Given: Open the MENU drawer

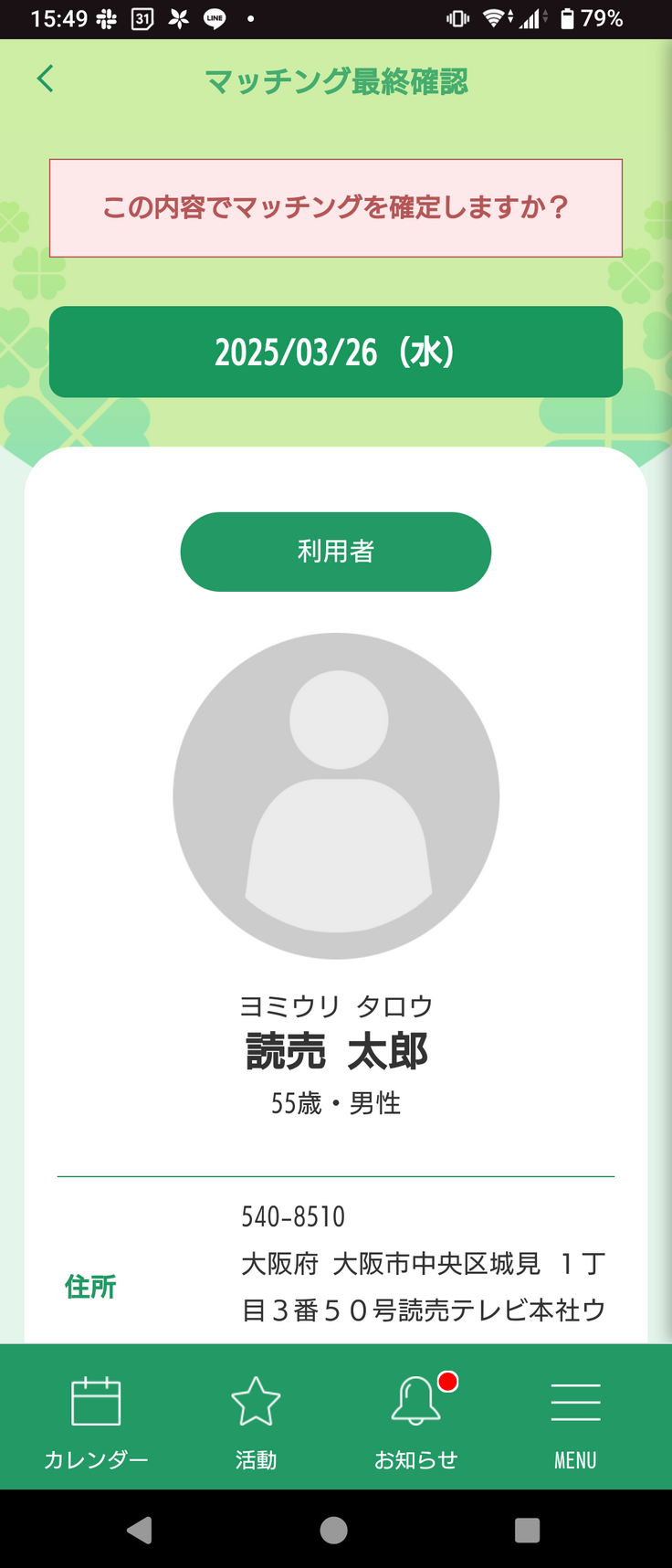Looking at the screenshot, I should coord(575,1417).
